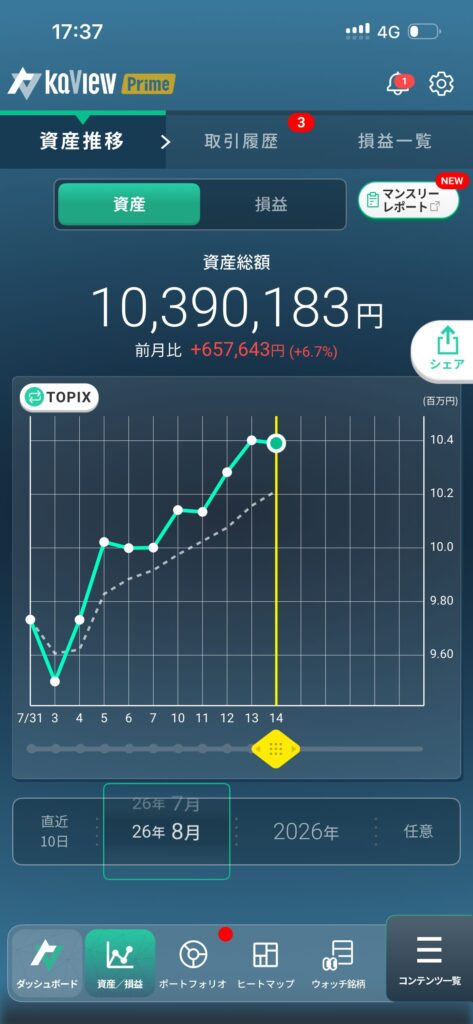Screen dimensions: 473x1024
Task: Open the ポートフォリオ tab
Action: pos(193,963)
